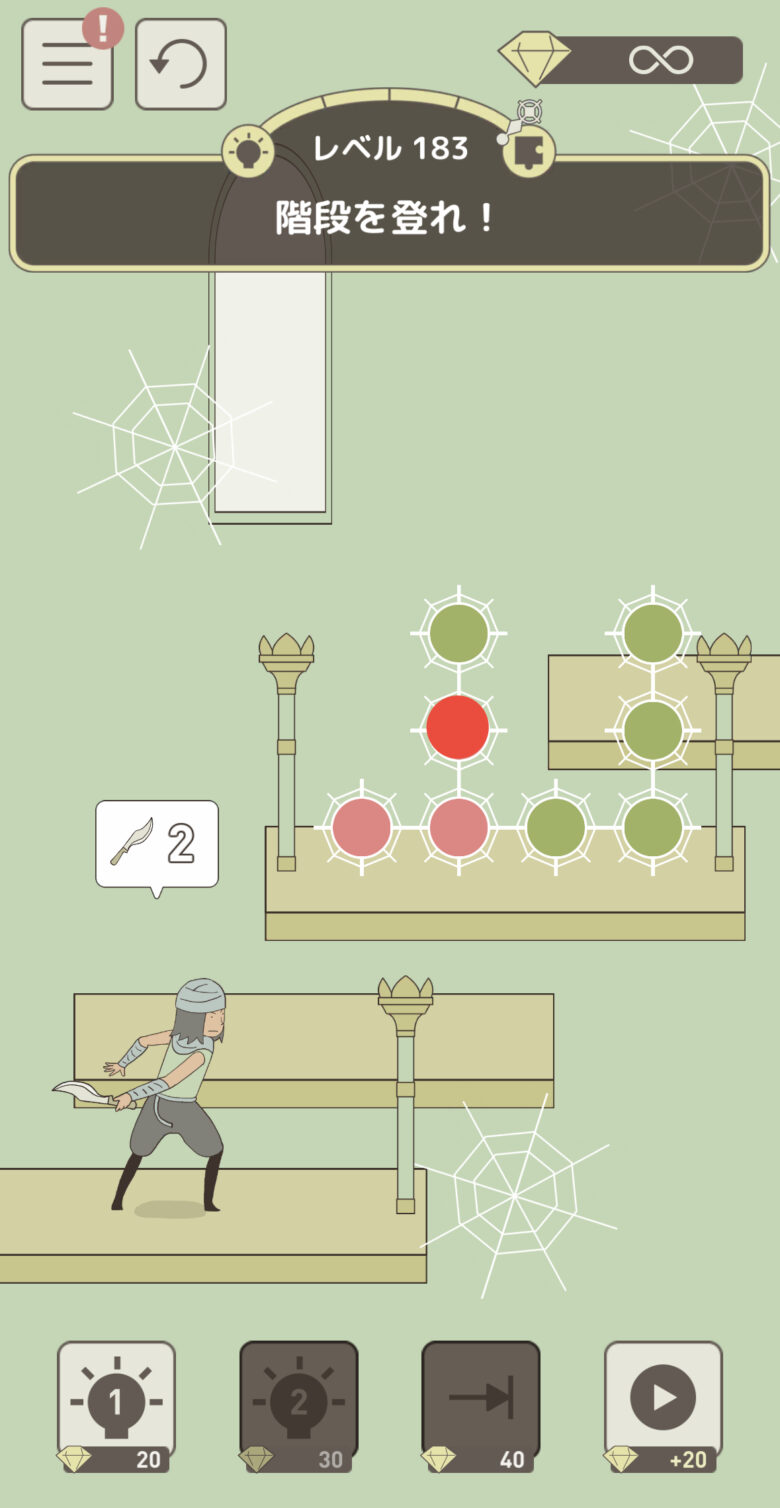Tap the bright red web node
Viewport: 780px width, 1508px height.
point(458,727)
